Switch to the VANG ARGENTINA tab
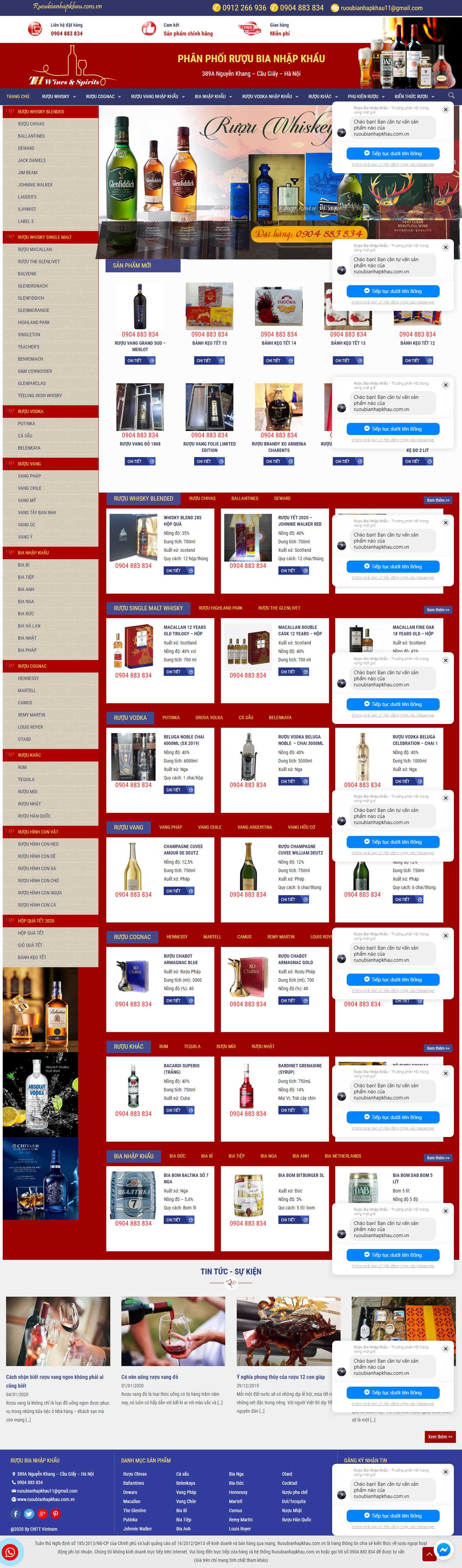This screenshot has width=462, height=1568. (x=254, y=827)
